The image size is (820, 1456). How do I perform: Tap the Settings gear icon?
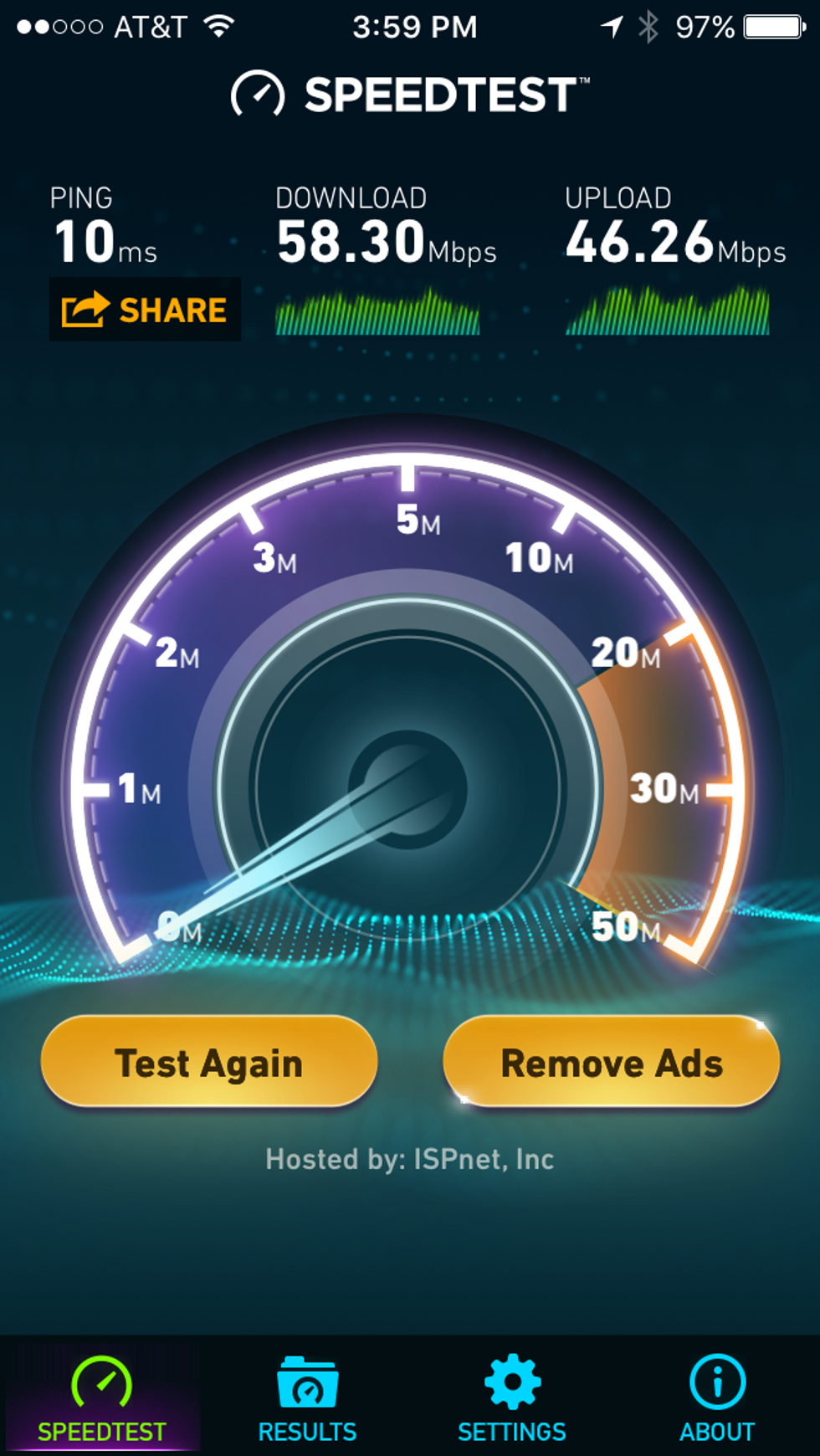click(x=512, y=1381)
